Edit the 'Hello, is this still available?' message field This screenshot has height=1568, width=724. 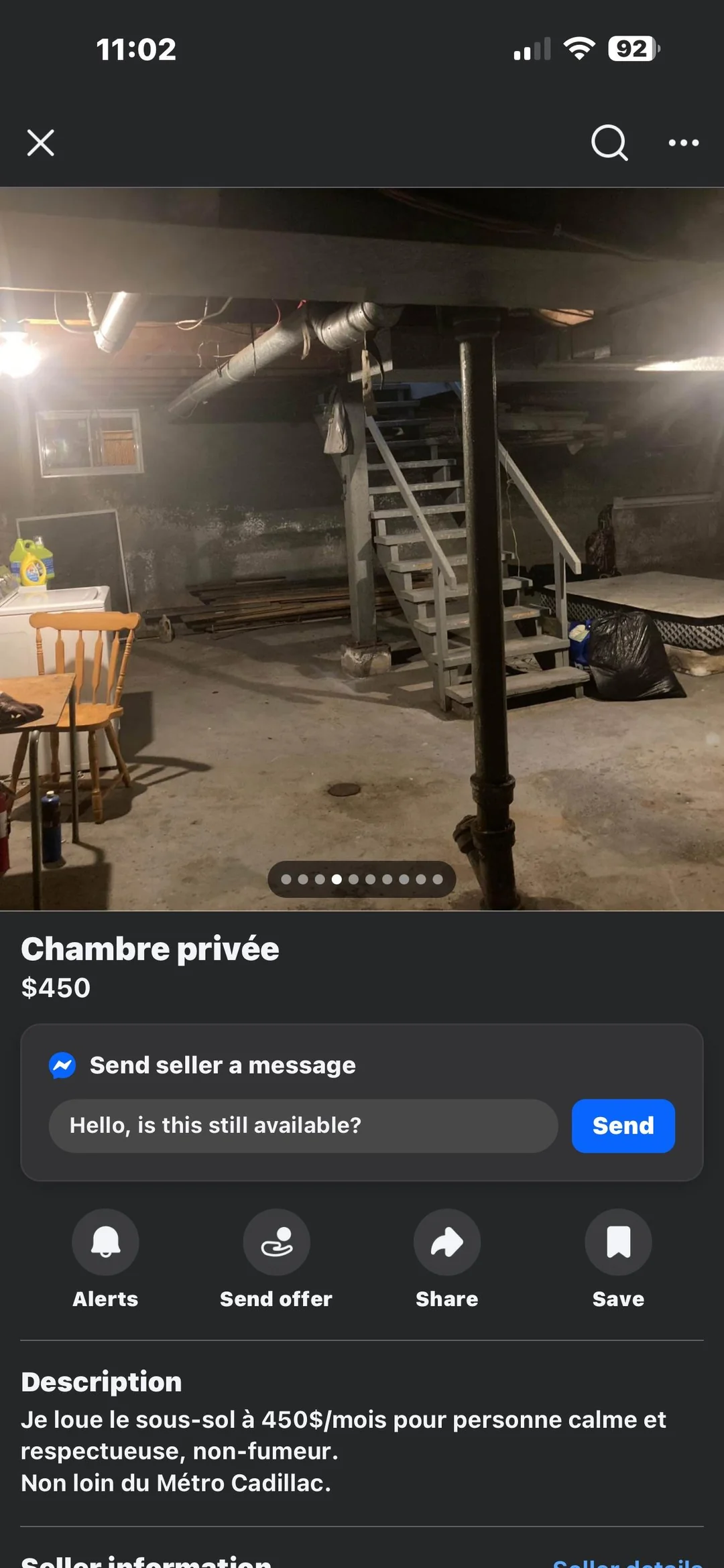pyautogui.click(x=303, y=1125)
